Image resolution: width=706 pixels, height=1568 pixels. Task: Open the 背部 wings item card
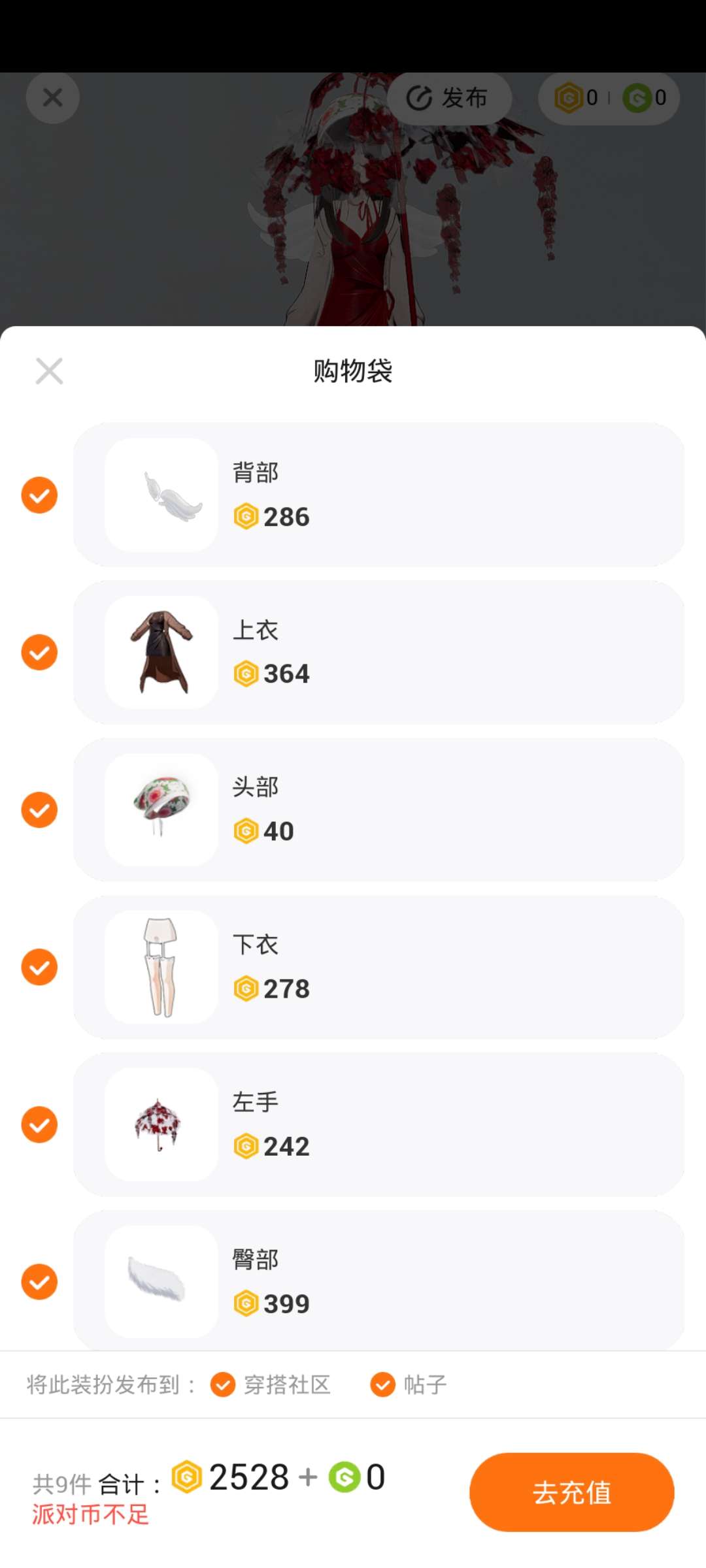coord(379,495)
